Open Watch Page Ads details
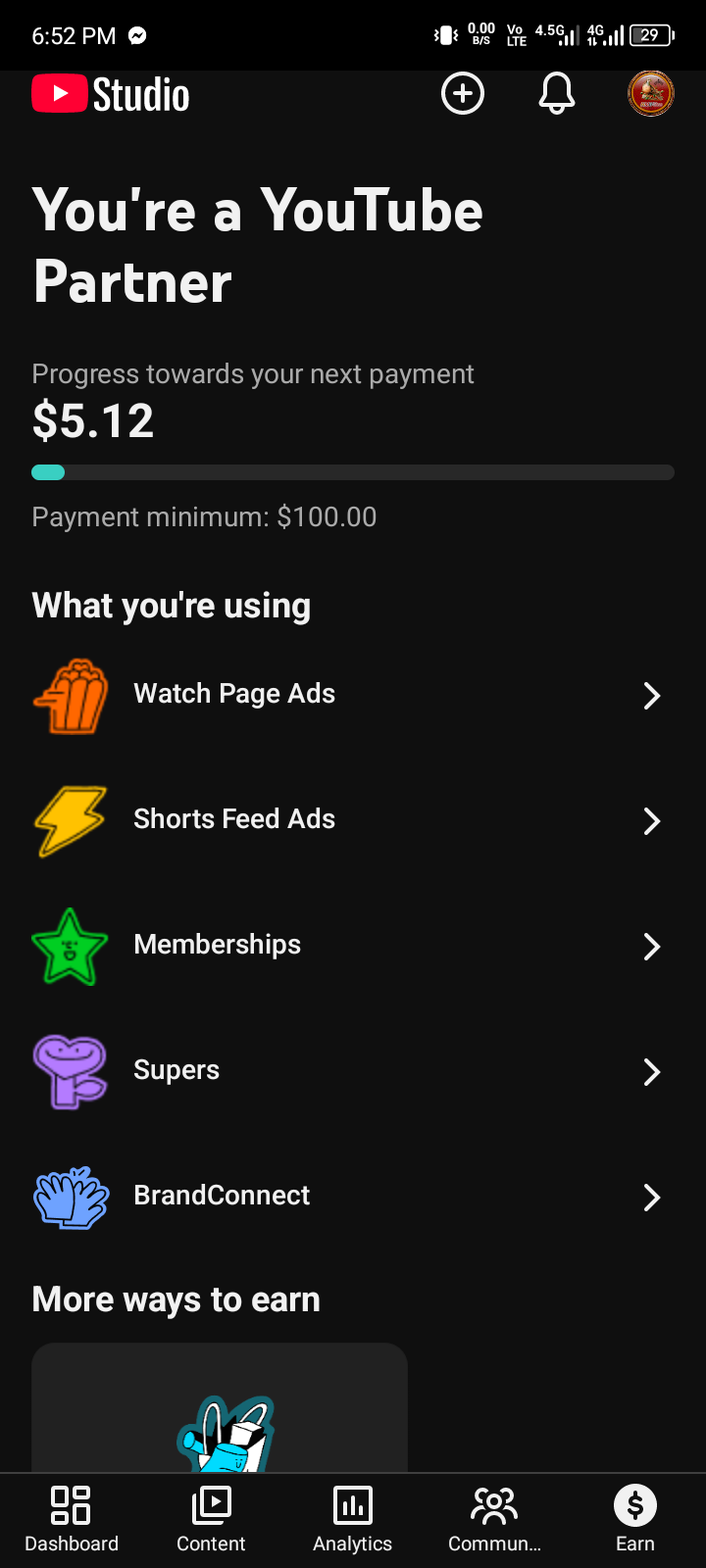Image resolution: width=706 pixels, height=1568 pixels. click(353, 695)
